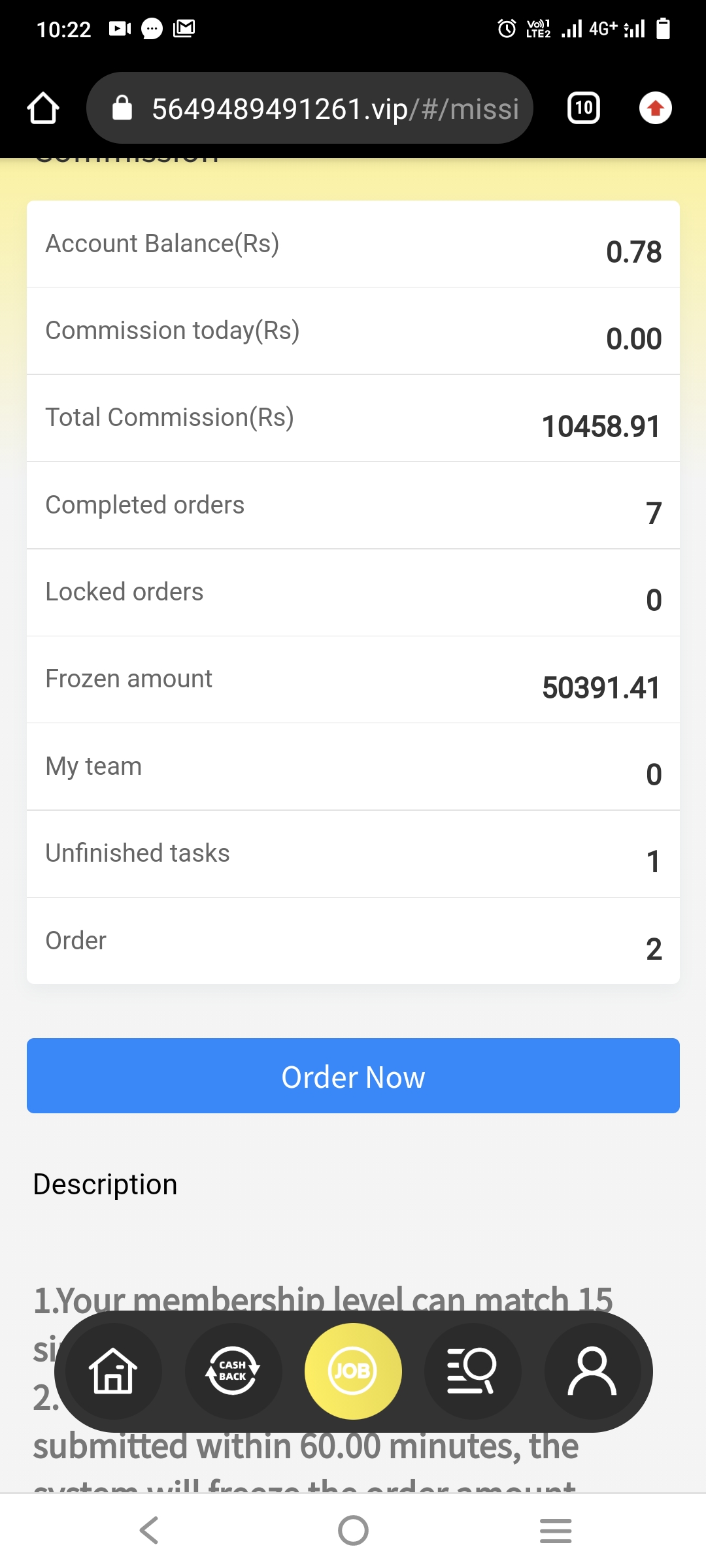
Task: Open the order records search tab
Action: point(472,1371)
